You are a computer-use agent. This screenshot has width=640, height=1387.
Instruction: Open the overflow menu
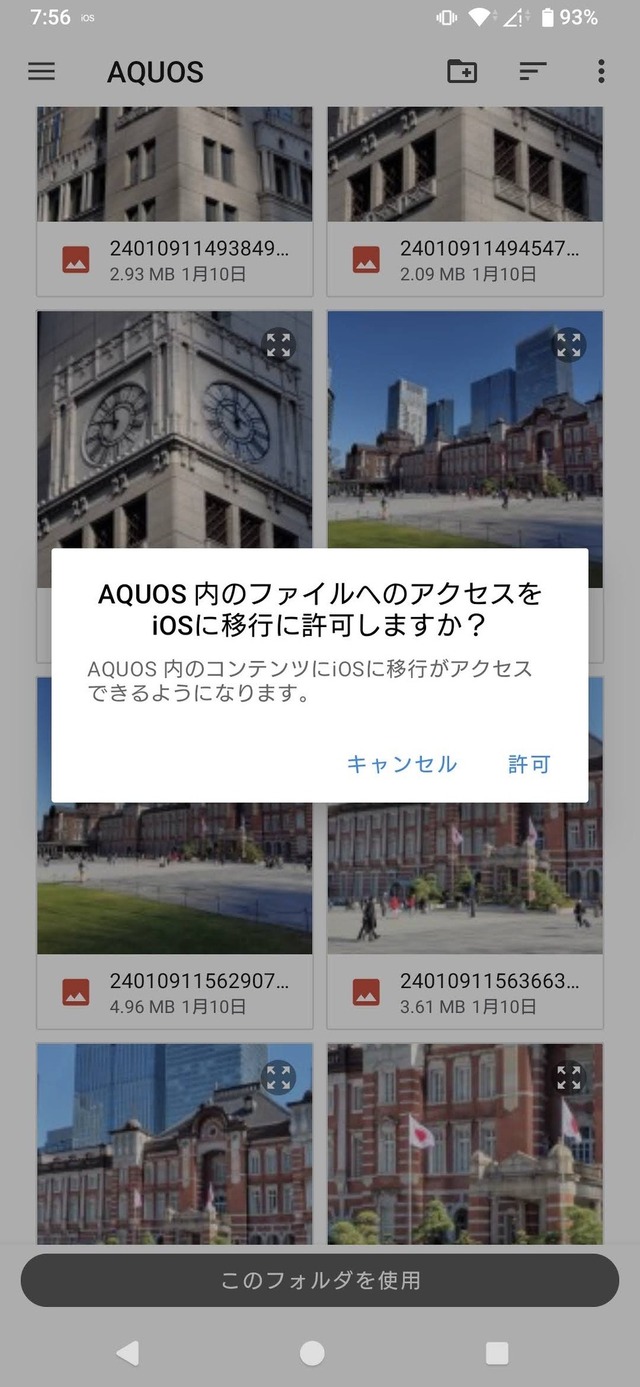pyautogui.click(x=600, y=71)
